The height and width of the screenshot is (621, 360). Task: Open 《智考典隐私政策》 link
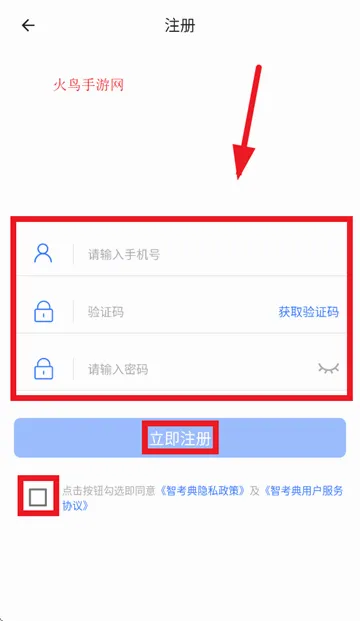(x=202, y=491)
